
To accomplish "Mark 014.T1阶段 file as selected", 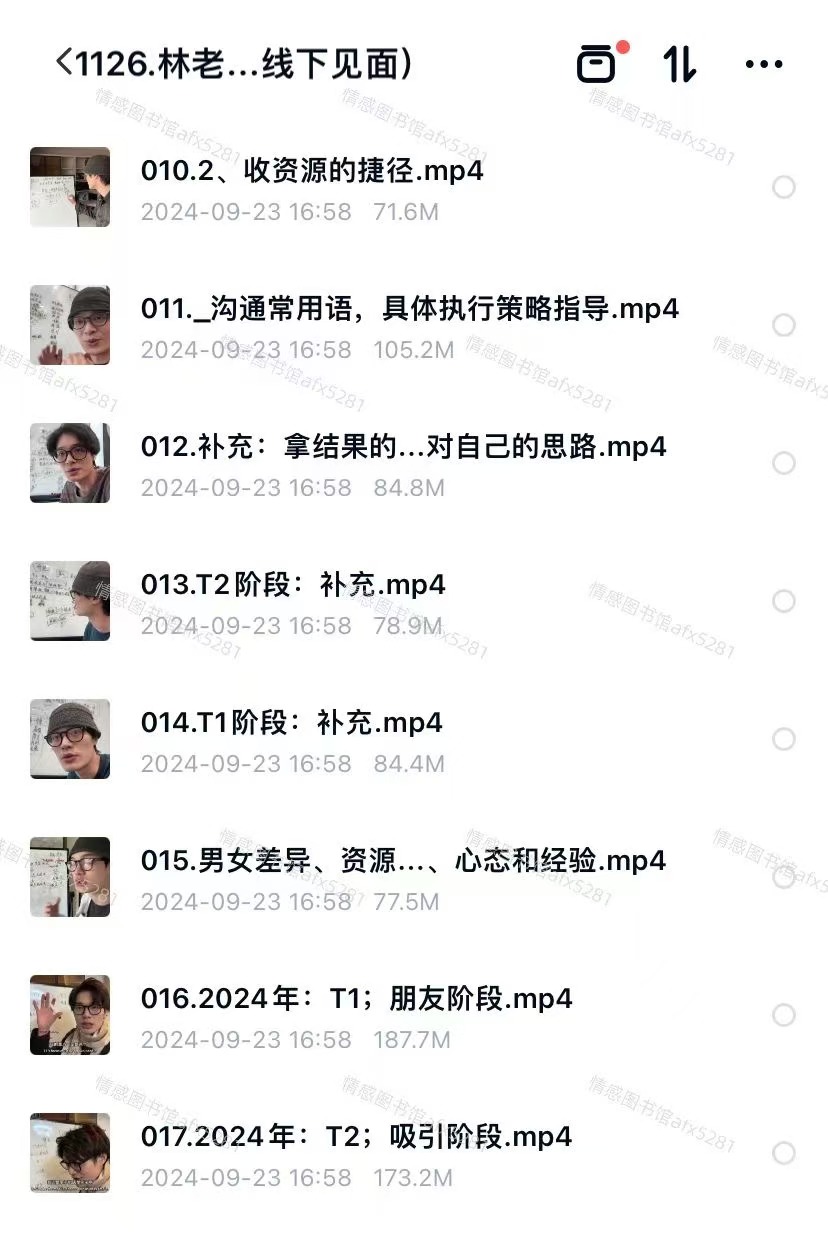I will click(784, 739).
